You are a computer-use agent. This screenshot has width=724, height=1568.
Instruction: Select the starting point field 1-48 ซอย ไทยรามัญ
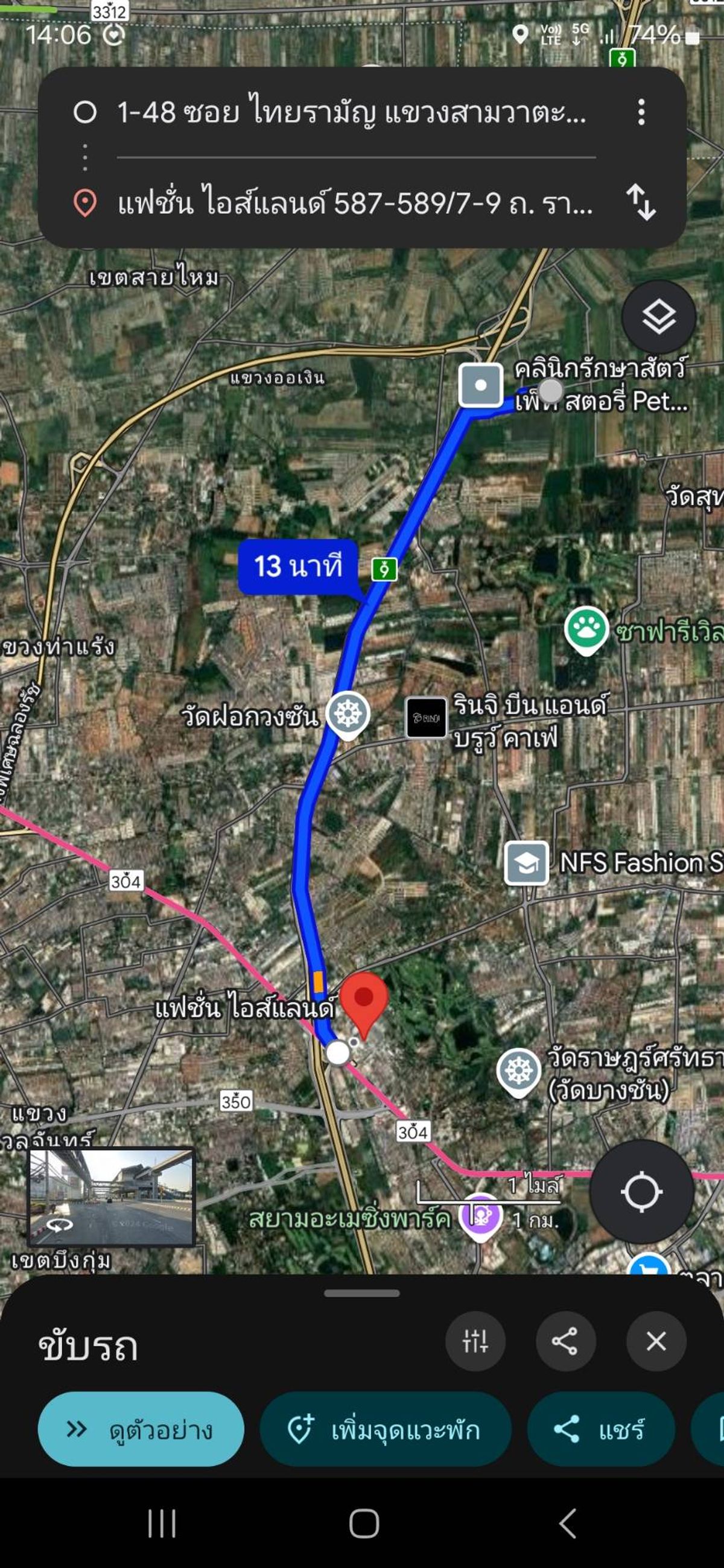click(x=341, y=113)
